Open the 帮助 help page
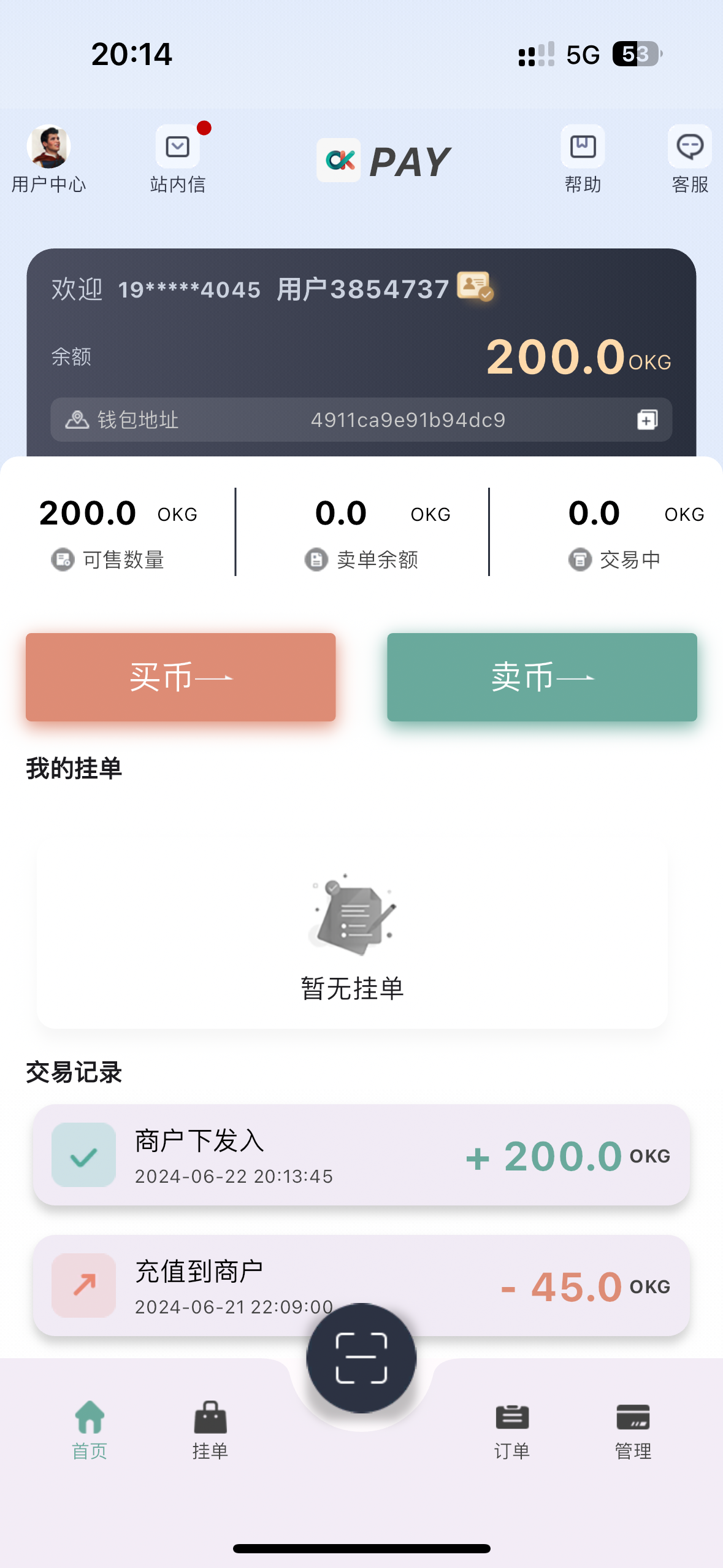Screen dimensions: 723x1568 (583, 148)
